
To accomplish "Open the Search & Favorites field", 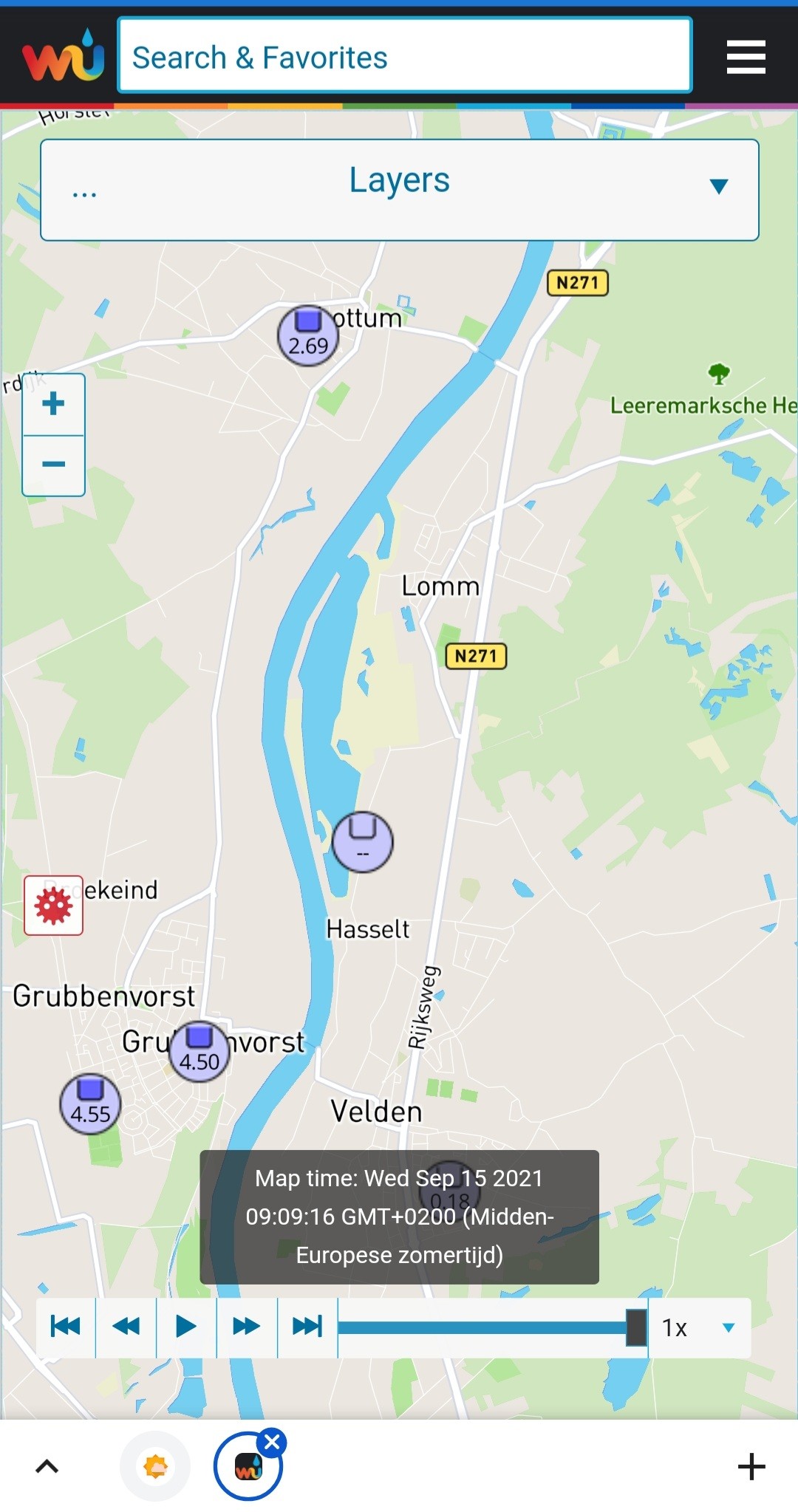I will [x=405, y=56].
